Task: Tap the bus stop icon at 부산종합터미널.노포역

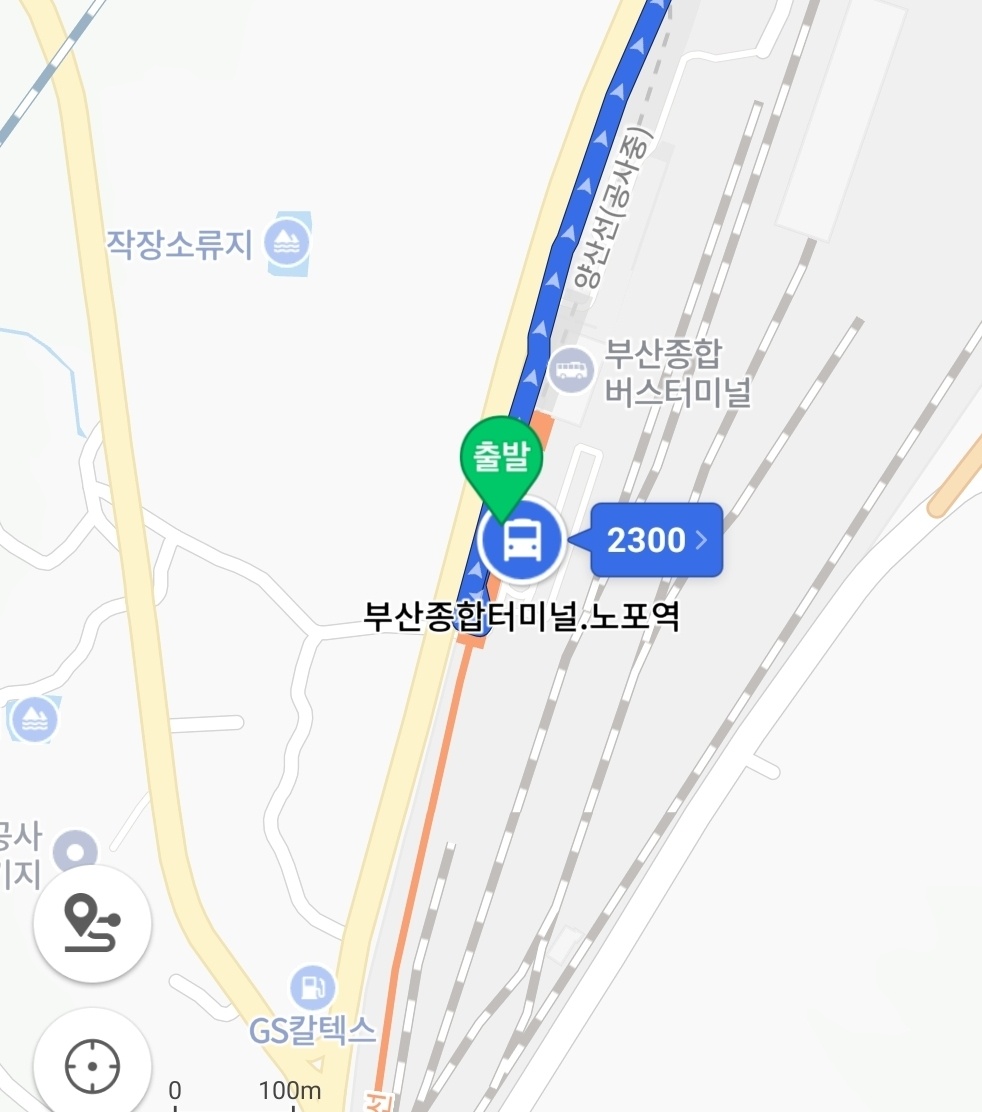Action: click(522, 541)
